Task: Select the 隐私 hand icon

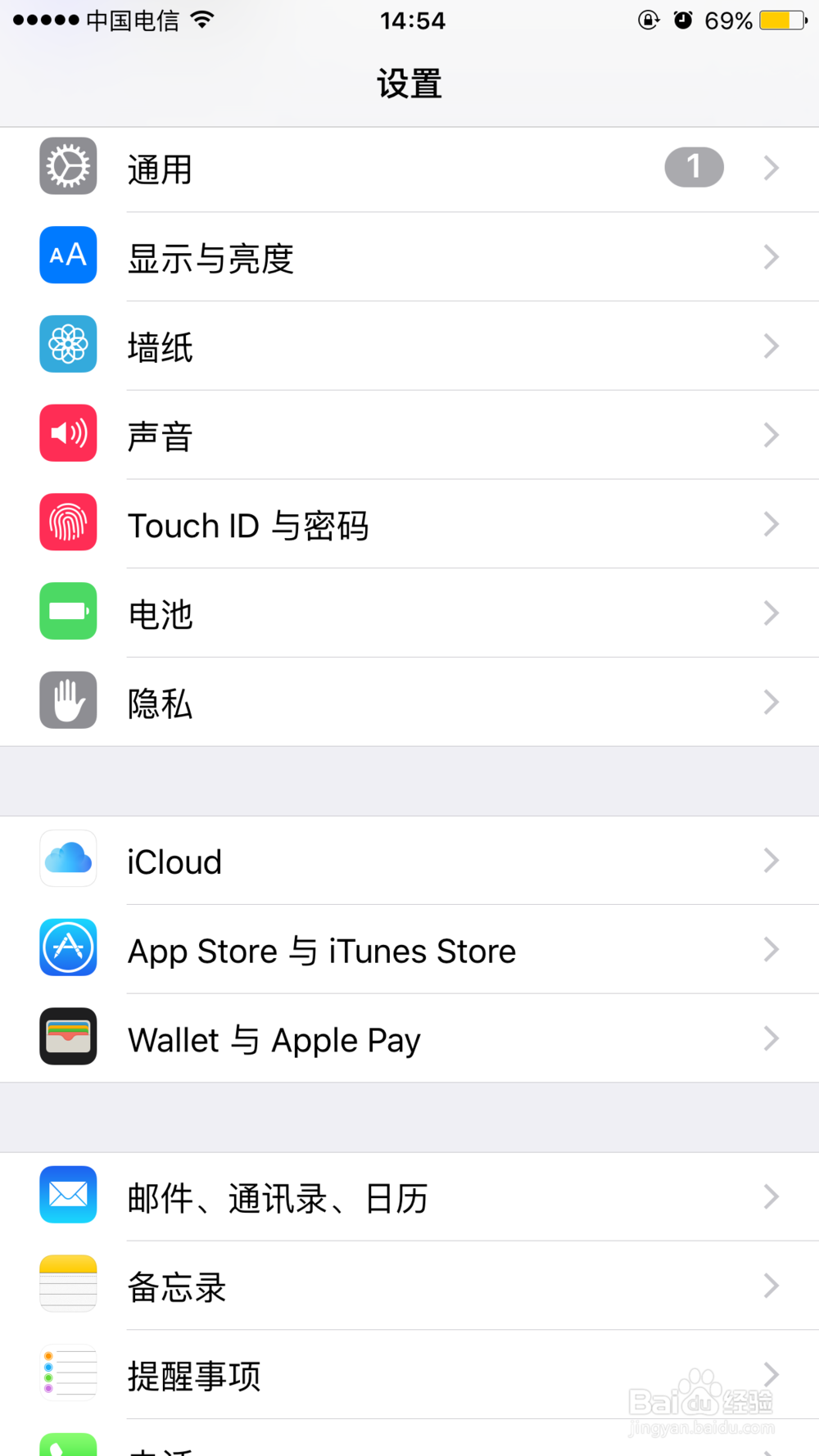Action: click(68, 701)
